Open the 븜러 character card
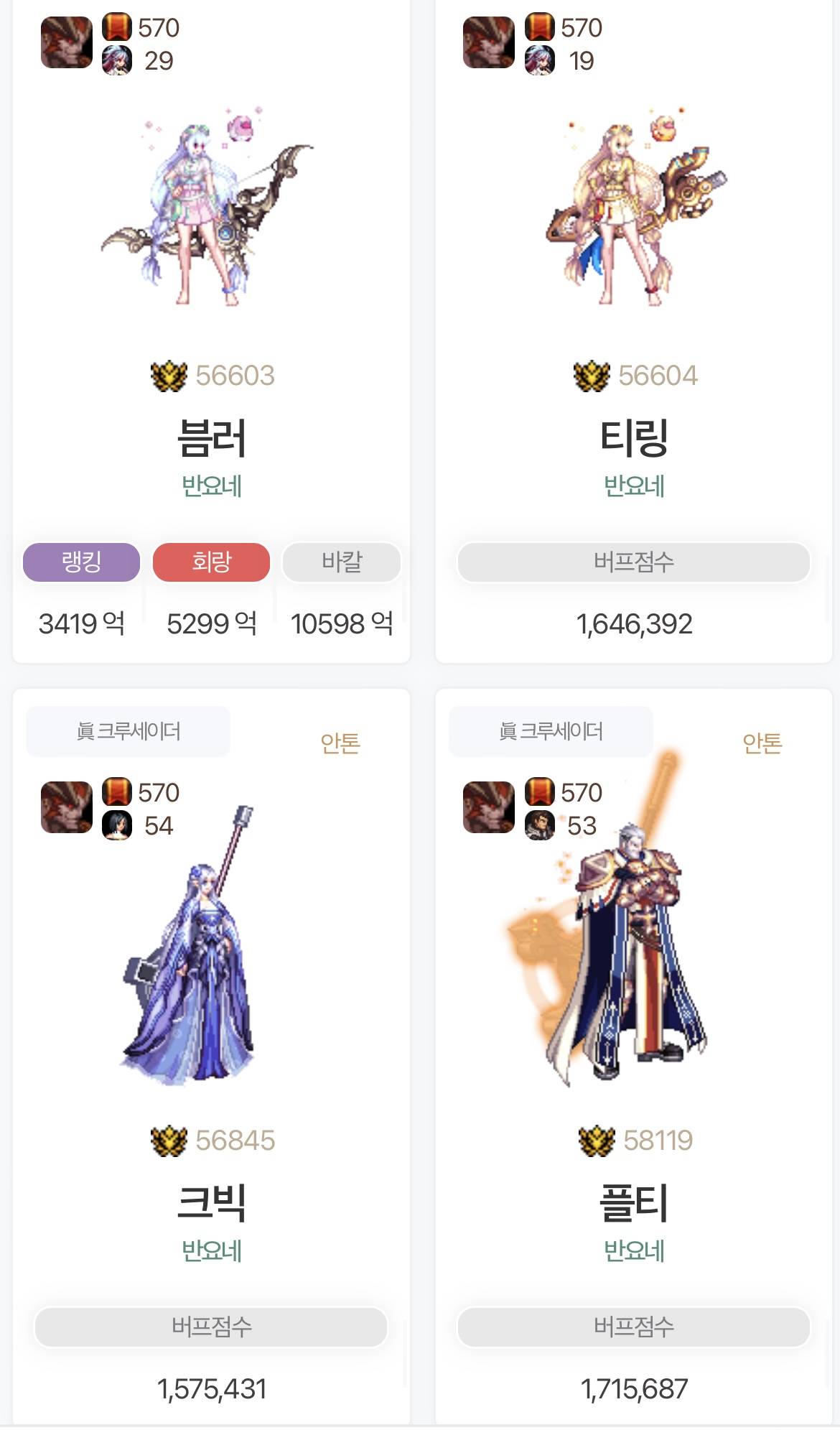The height and width of the screenshot is (1430, 840). pyautogui.click(x=211, y=437)
